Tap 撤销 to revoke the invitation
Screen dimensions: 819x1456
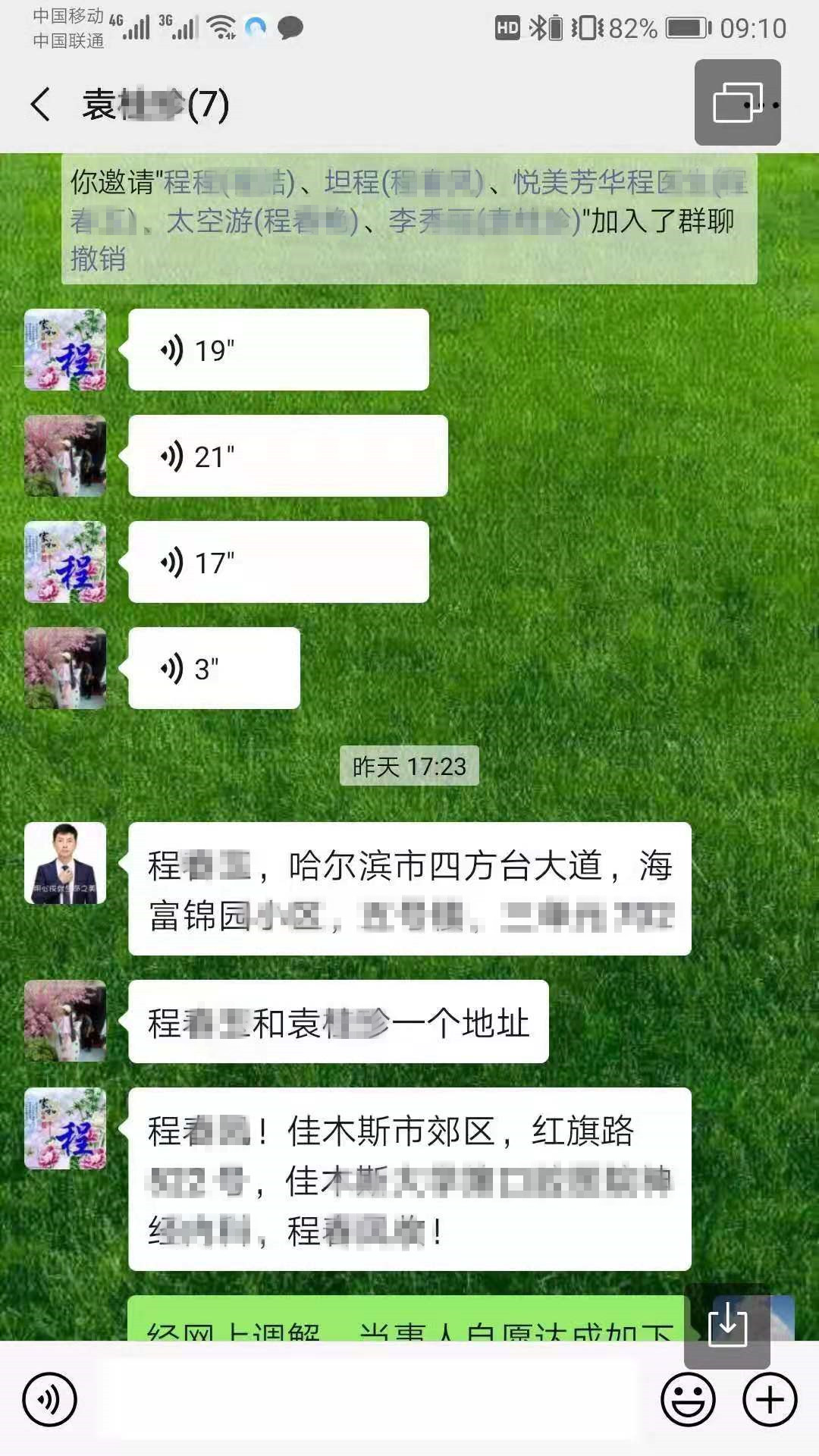[98, 259]
